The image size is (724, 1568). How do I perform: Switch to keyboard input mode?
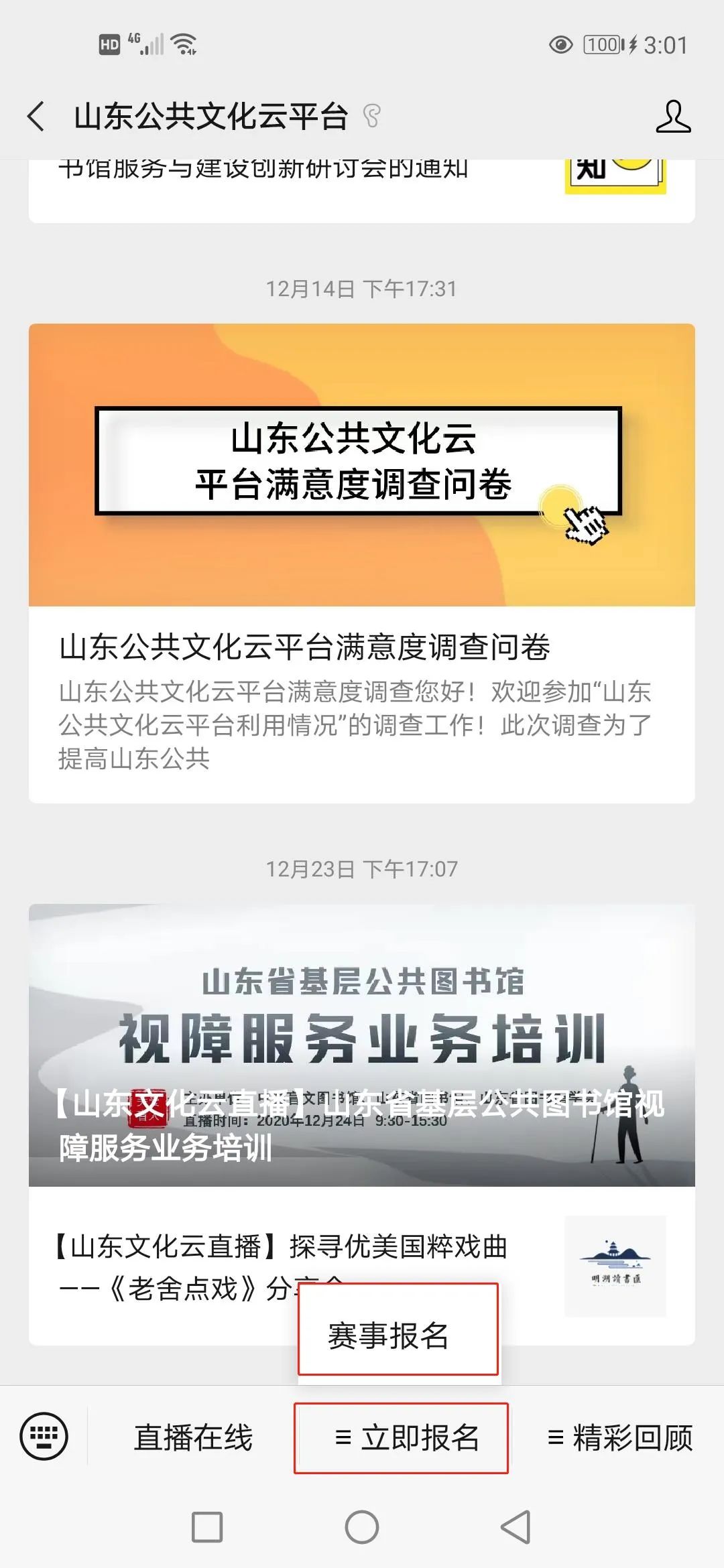(44, 1436)
